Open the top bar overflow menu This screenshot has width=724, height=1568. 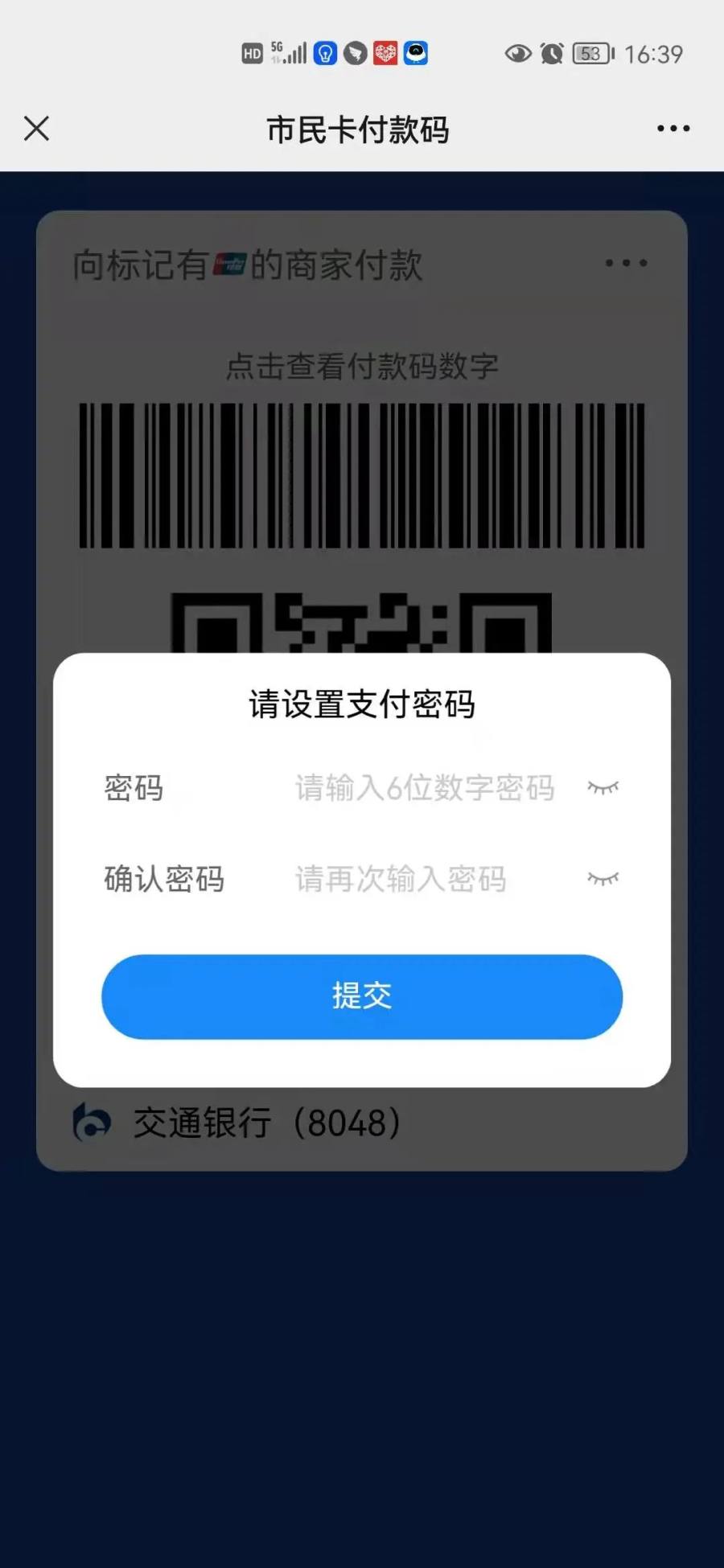coord(673,129)
